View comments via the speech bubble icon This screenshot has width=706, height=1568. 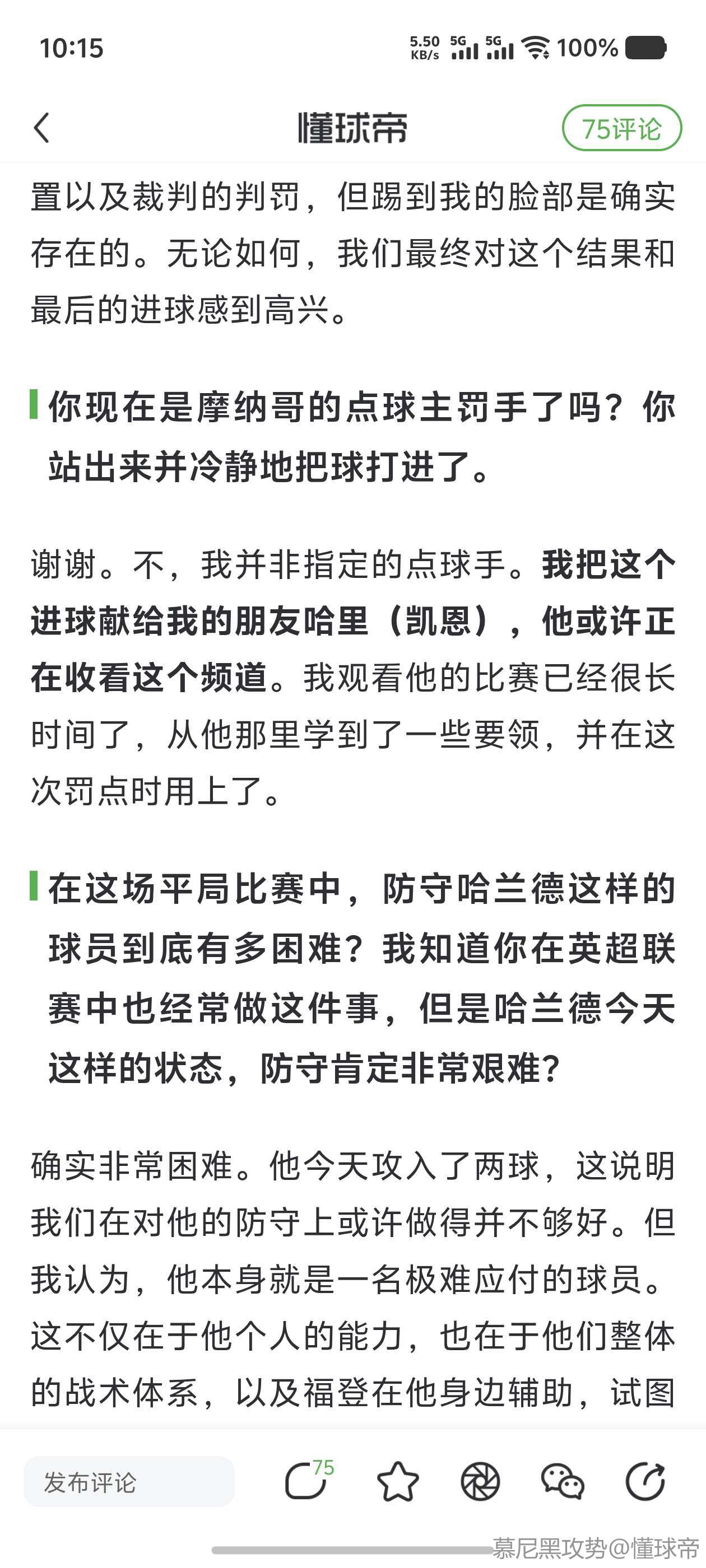coord(306,1481)
